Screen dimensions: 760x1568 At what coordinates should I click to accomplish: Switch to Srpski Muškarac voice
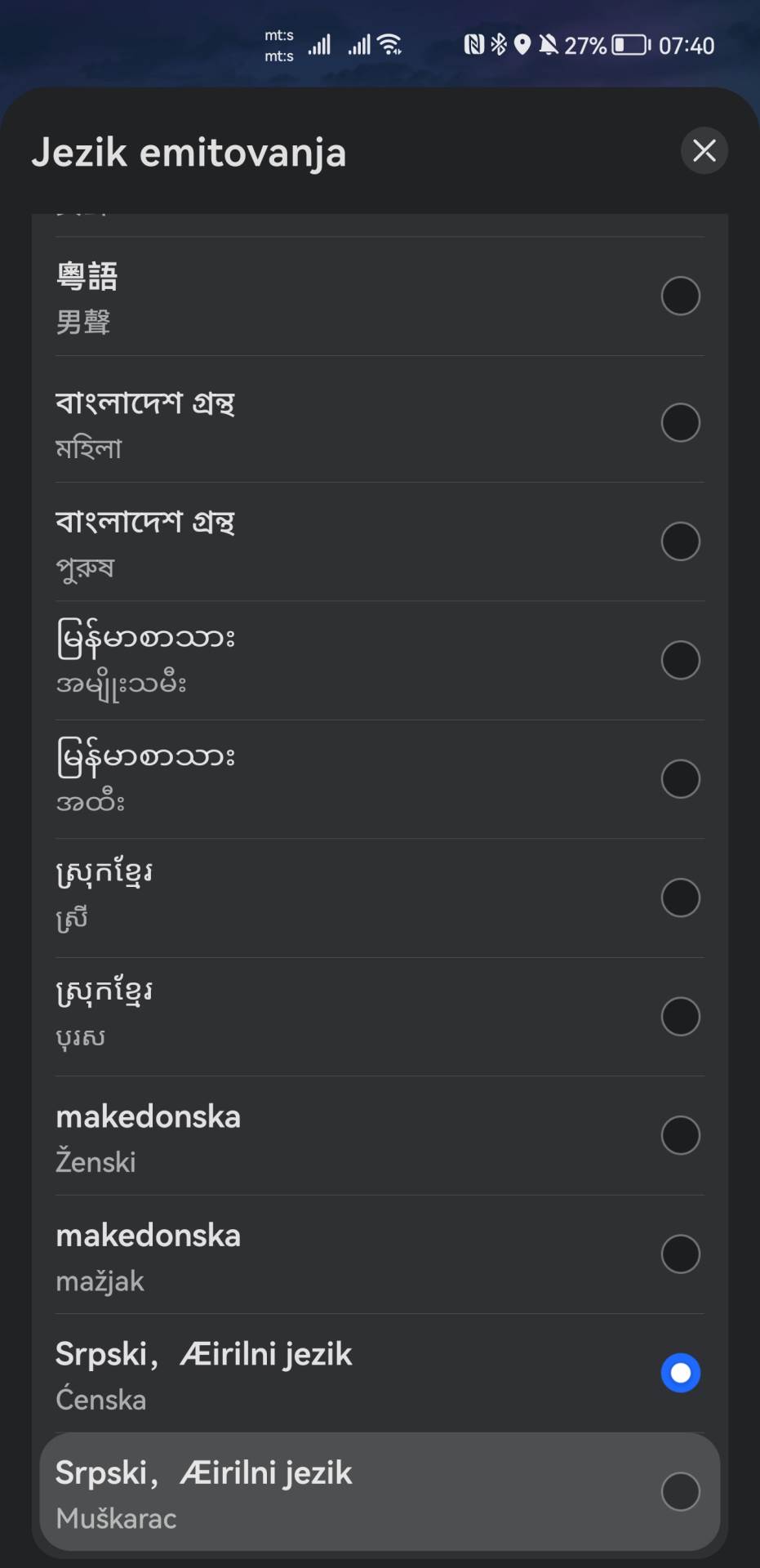[680, 1491]
